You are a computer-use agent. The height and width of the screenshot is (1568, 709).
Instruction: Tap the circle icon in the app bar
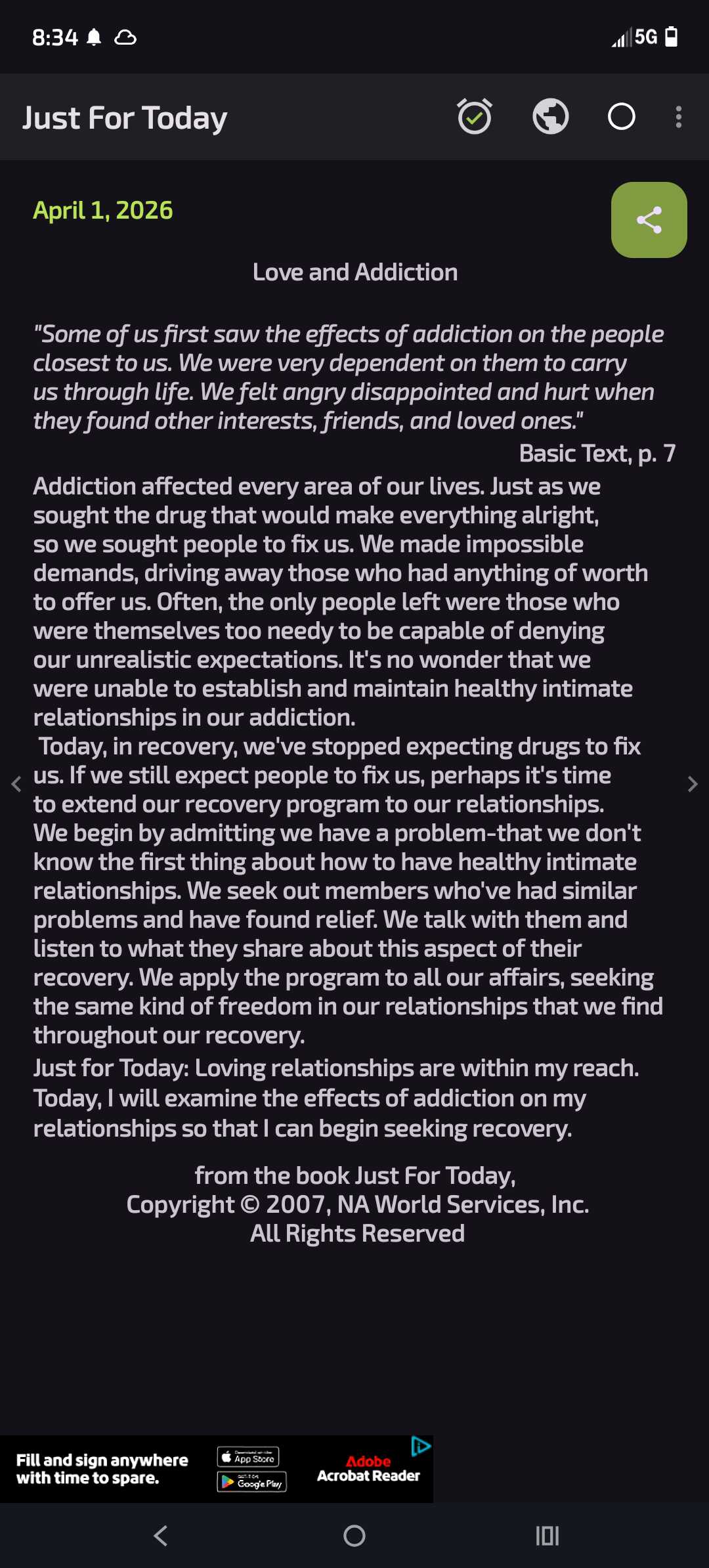coord(621,117)
